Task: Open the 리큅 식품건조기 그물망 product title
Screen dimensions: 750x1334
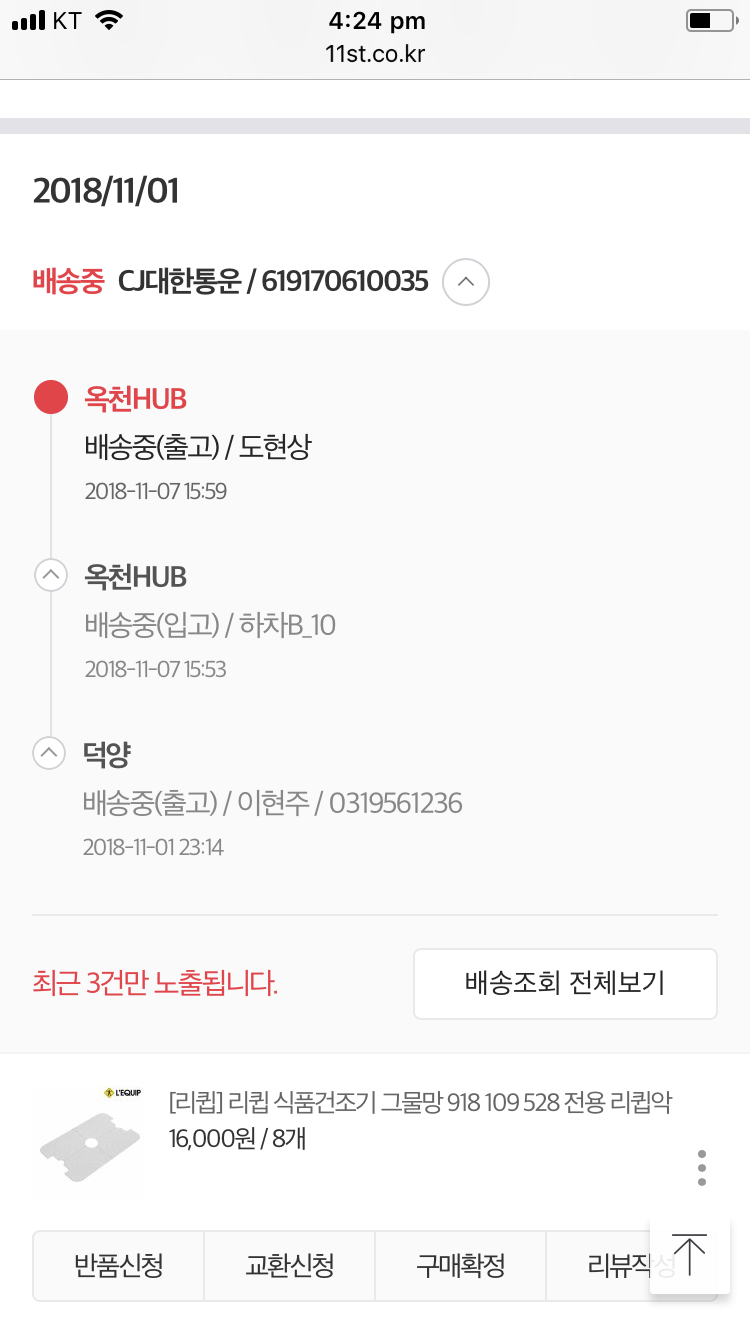Action: coord(420,1103)
